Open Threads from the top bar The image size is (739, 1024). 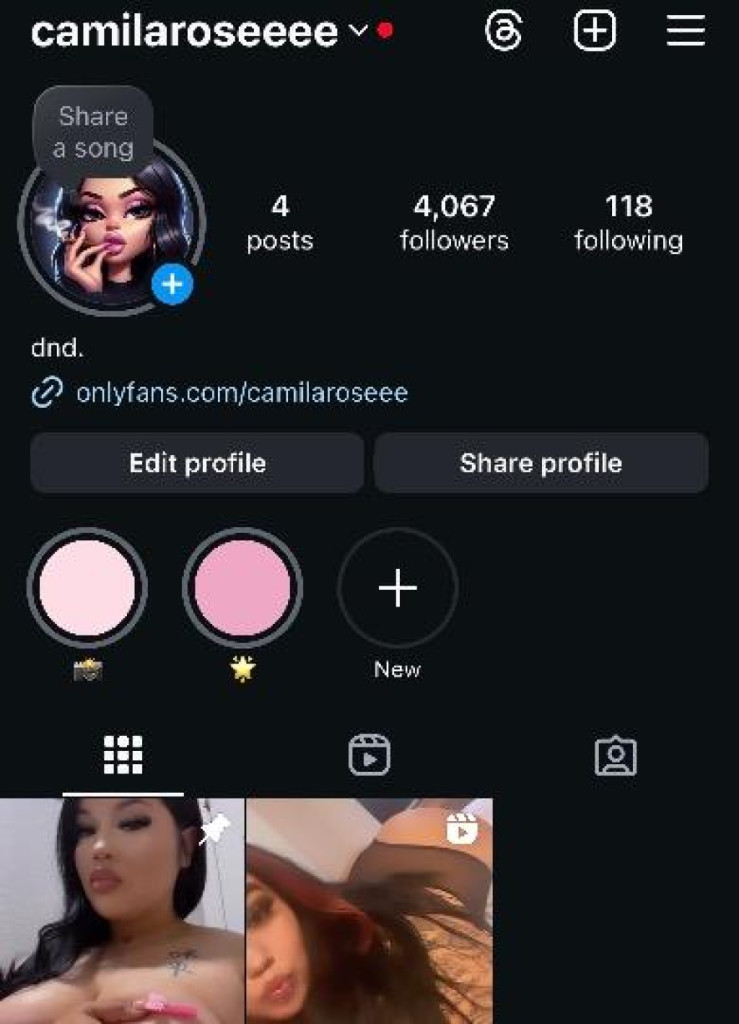tap(503, 32)
